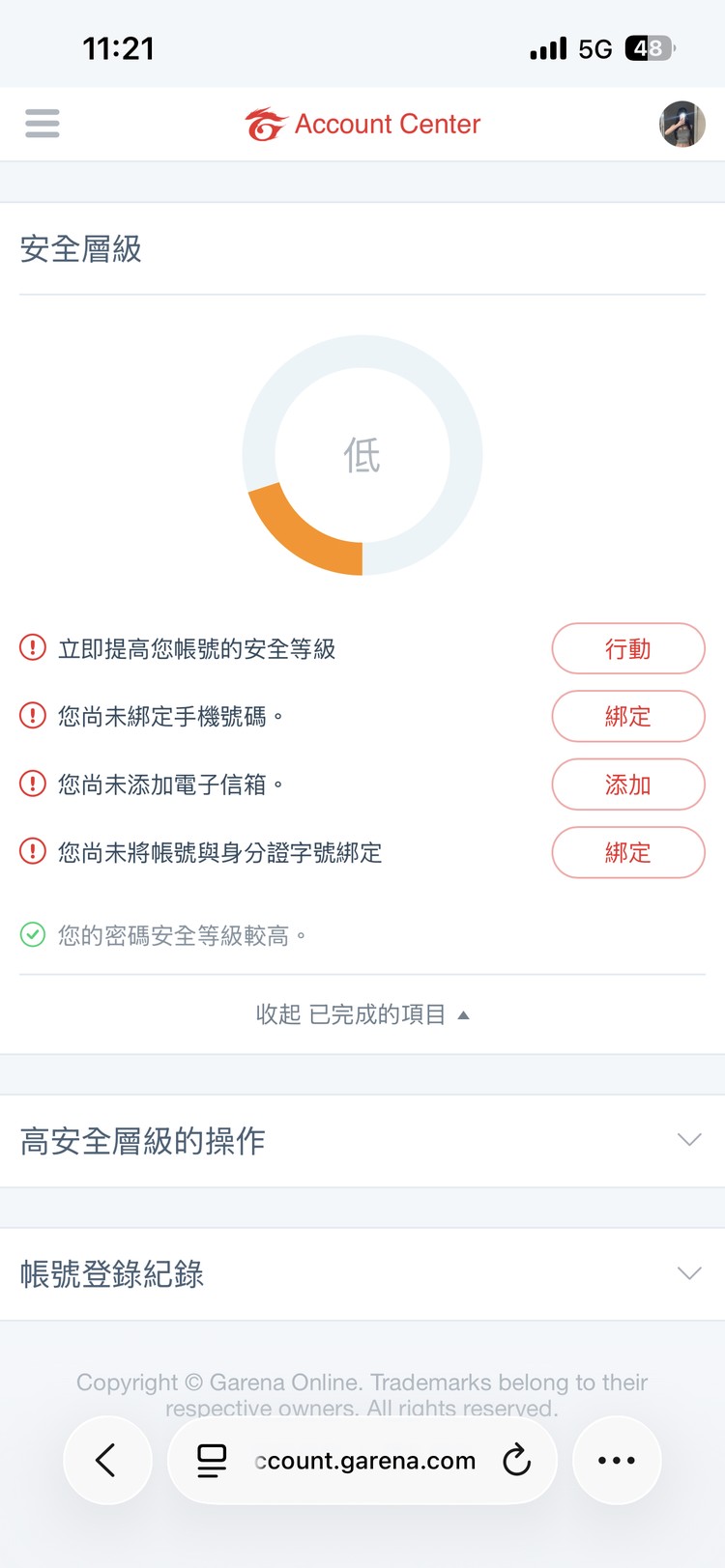Open Account Center title in header

pos(388,124)
